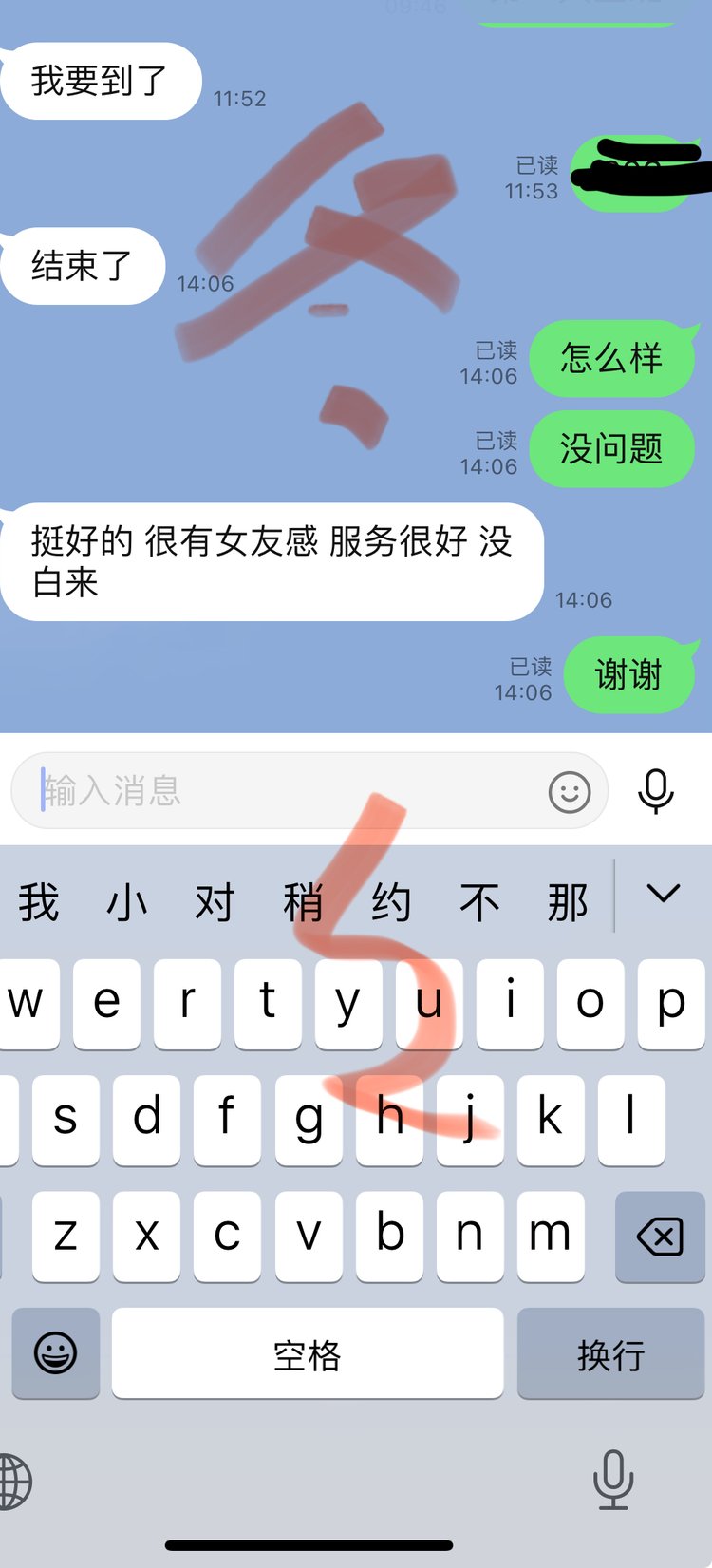Select the suggested word 对
The image size is (712, 1568).
point(215,901)
